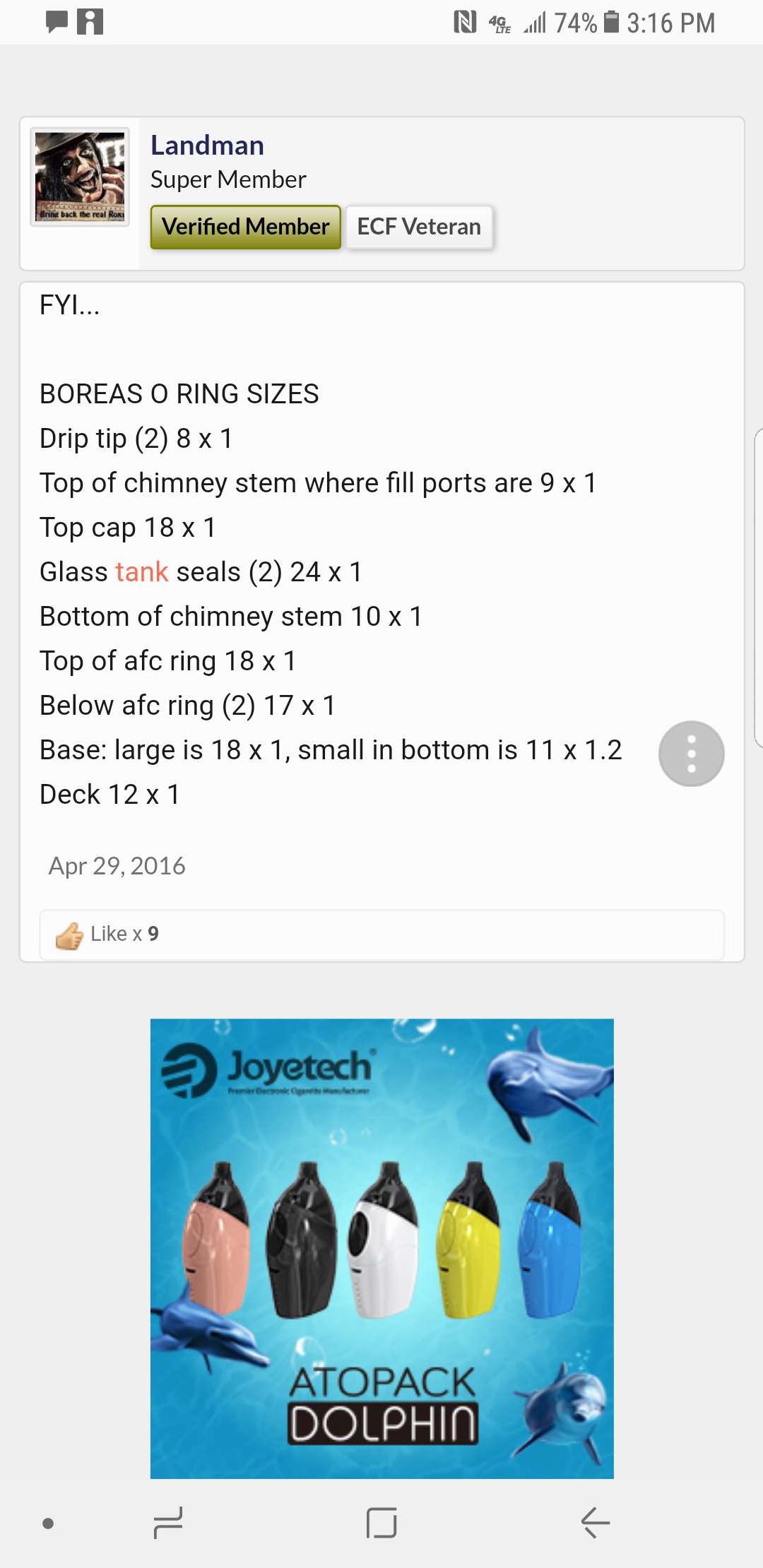Image resolution: width=763 pixels, height=1568 pixels.
Task: Open Landman's profile via username
Action: (207, 145)
